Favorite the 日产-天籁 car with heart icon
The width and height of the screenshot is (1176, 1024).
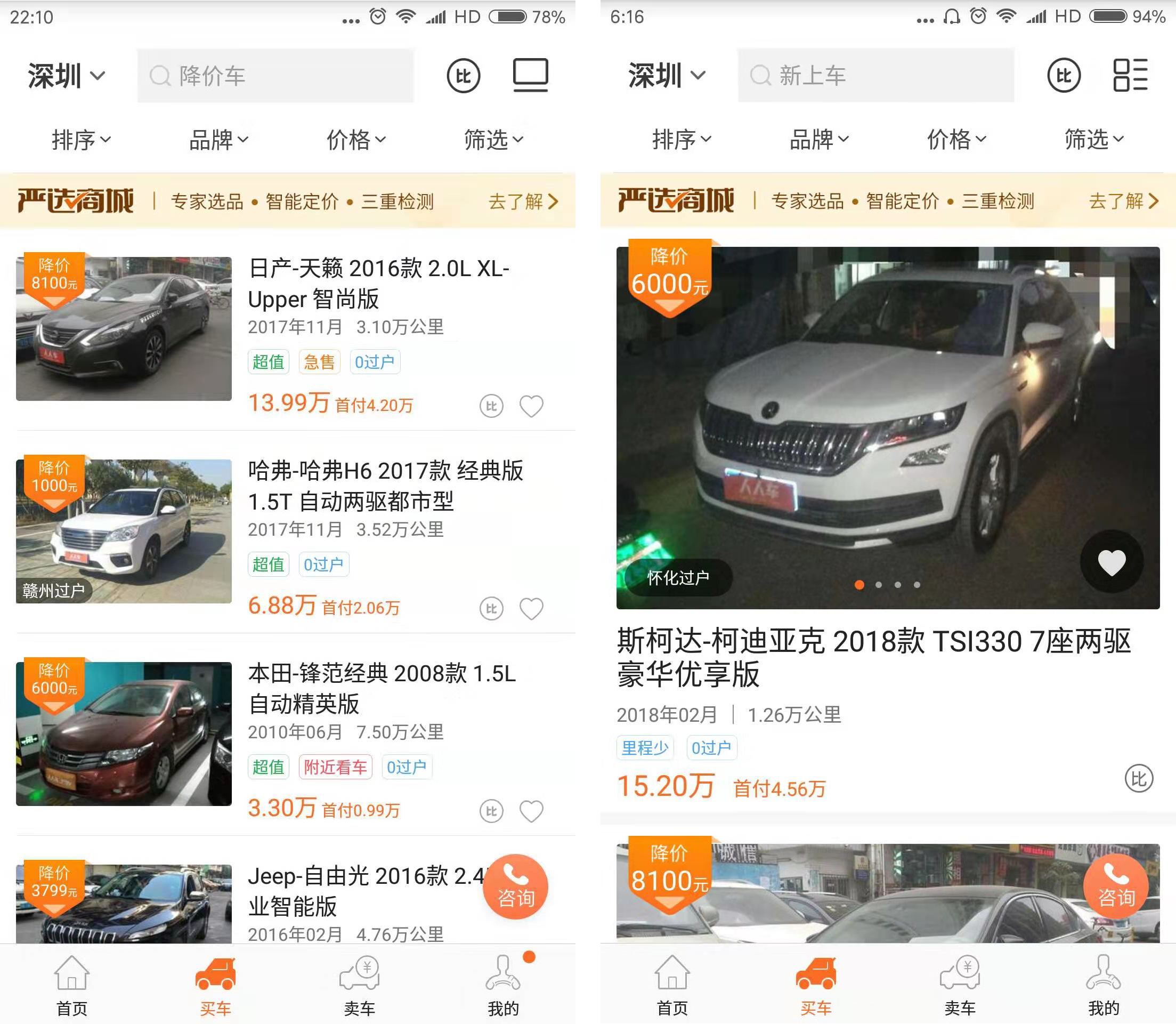point(531,406)
